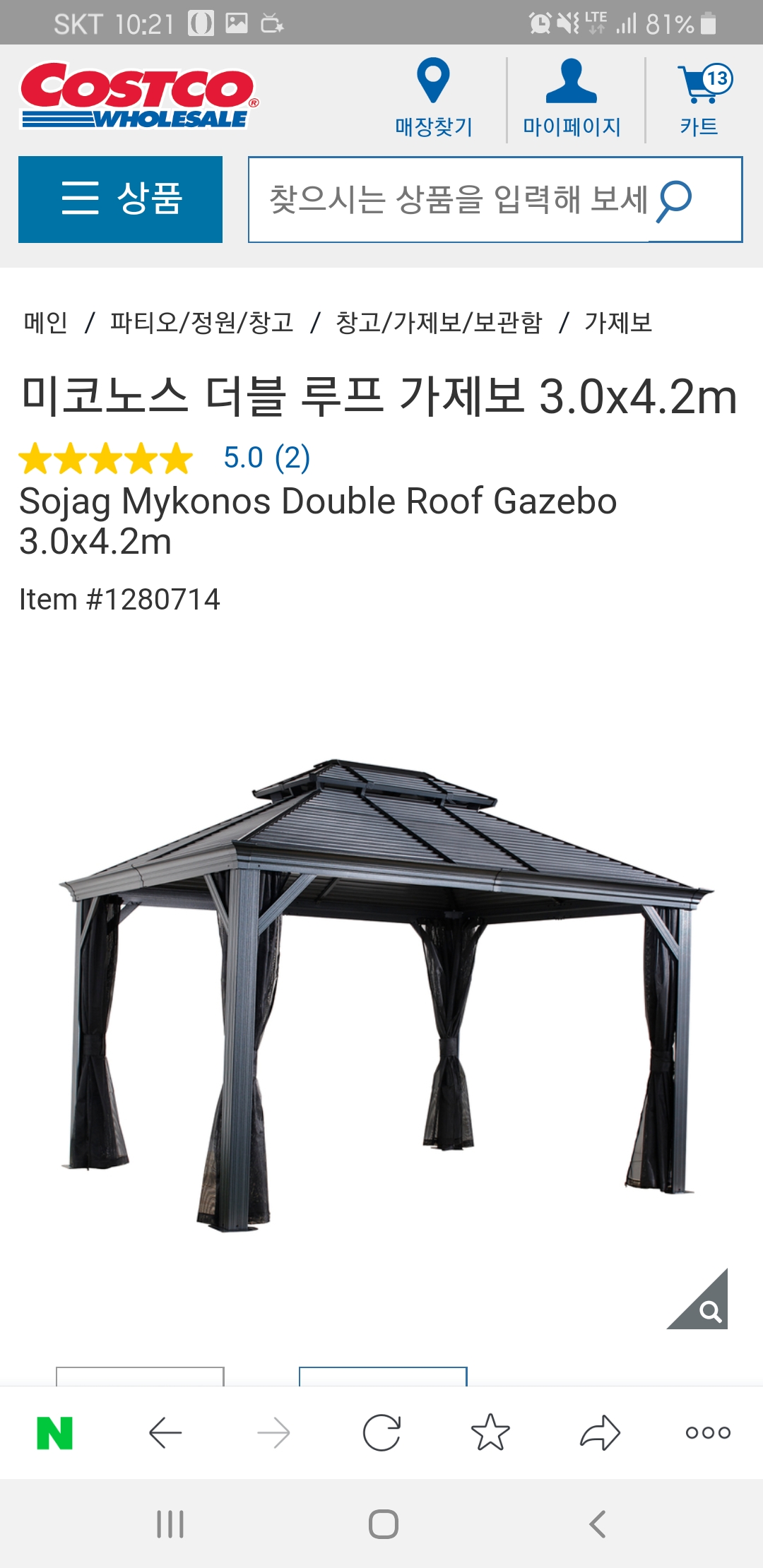Open 창고/가제보/보관함 breadcrumb
763x1568 pixels.
coord(438,323)
